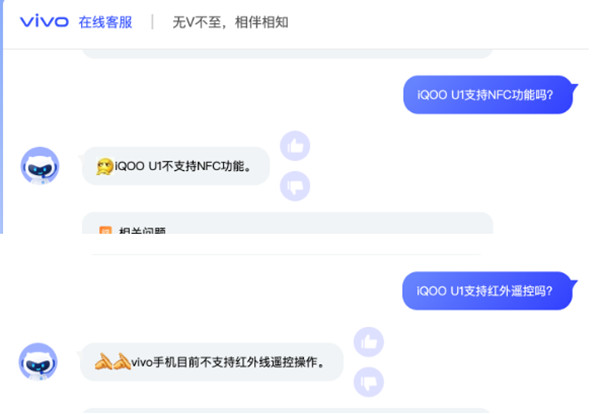Like the reply about NFC support
Screen dimensions: 600x414
point(295,146)
